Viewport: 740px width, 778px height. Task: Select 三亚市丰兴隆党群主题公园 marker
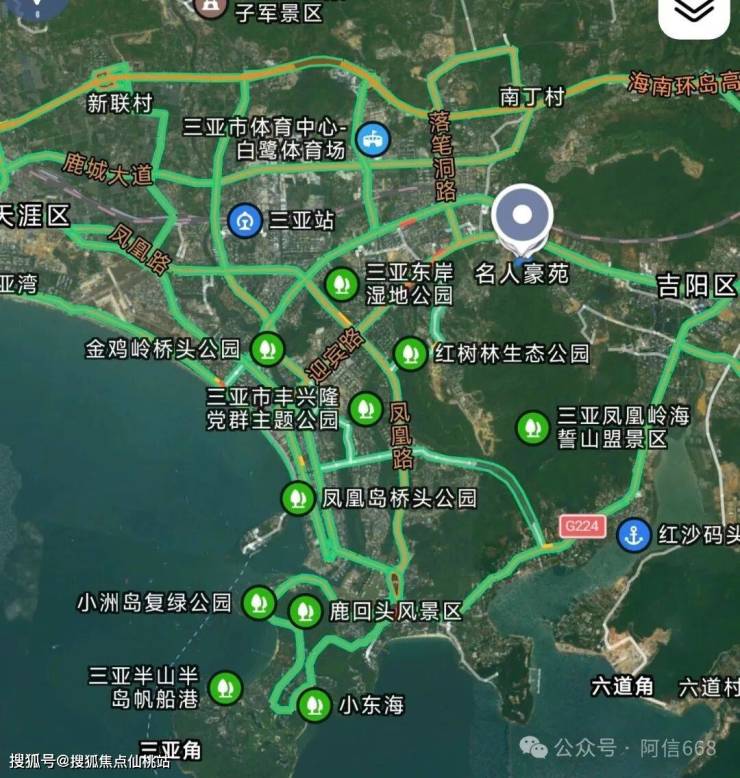365,408
